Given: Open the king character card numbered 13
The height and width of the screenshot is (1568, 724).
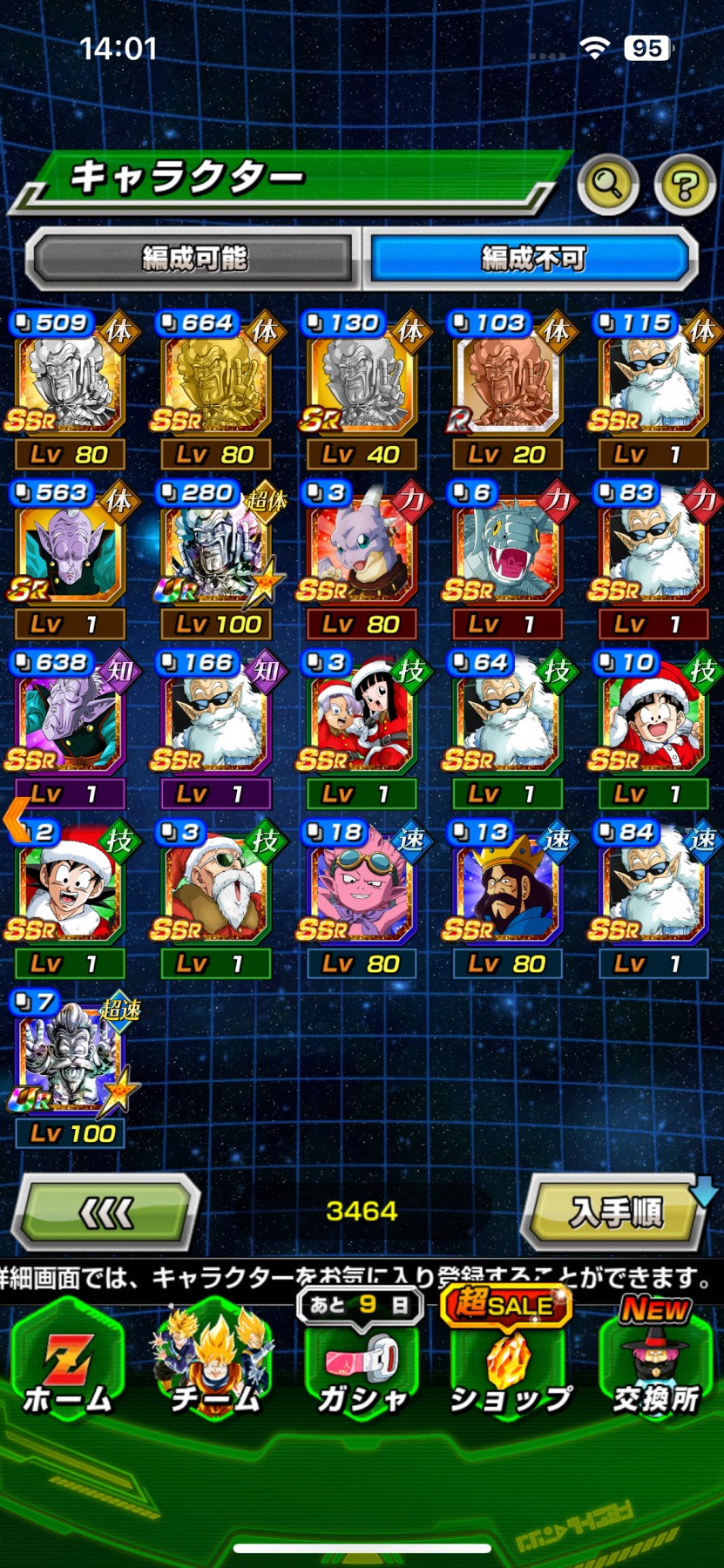Looking at the screenshot, I should tap(507, 899).
